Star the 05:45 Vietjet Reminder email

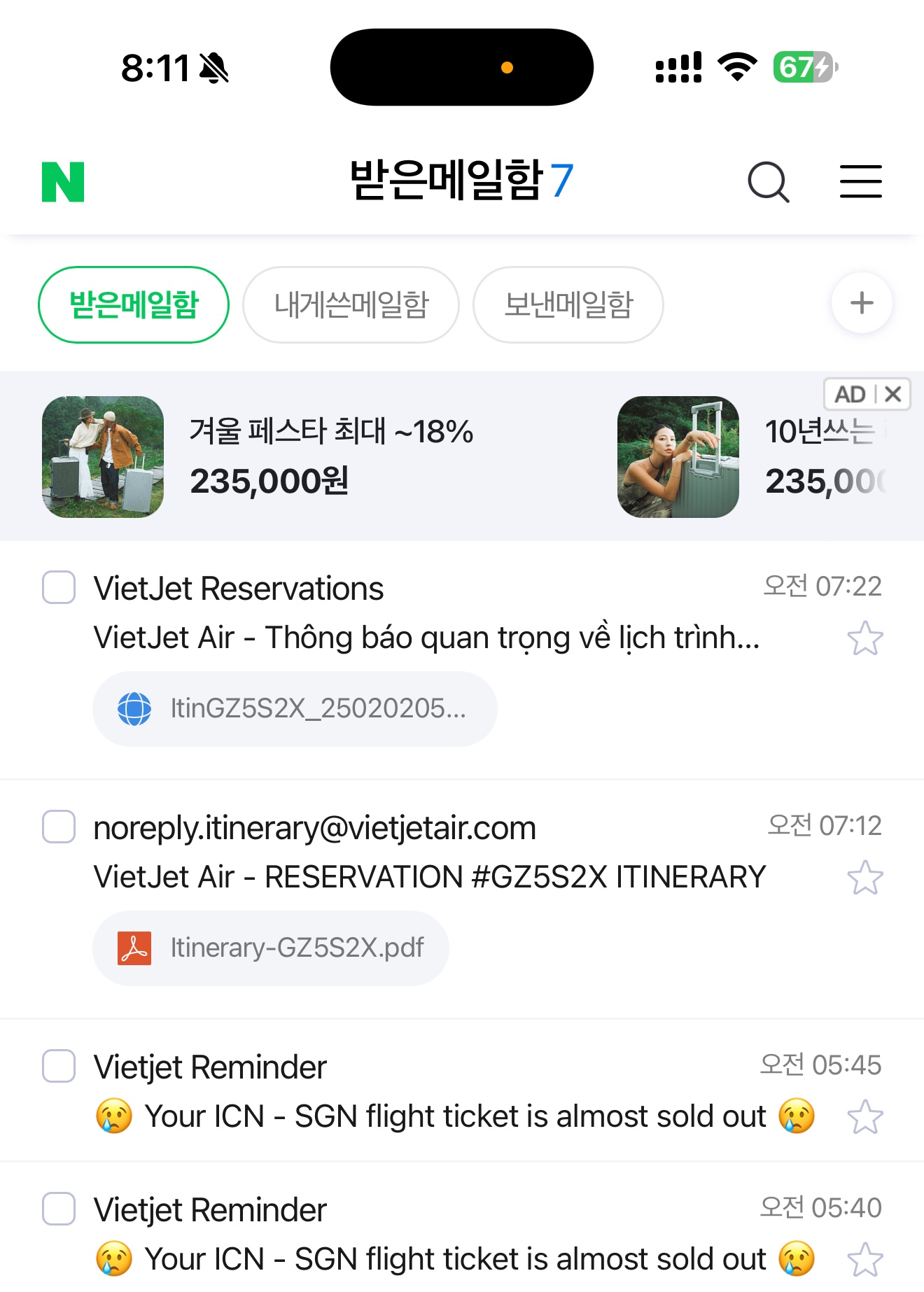tap(865, 1117)
